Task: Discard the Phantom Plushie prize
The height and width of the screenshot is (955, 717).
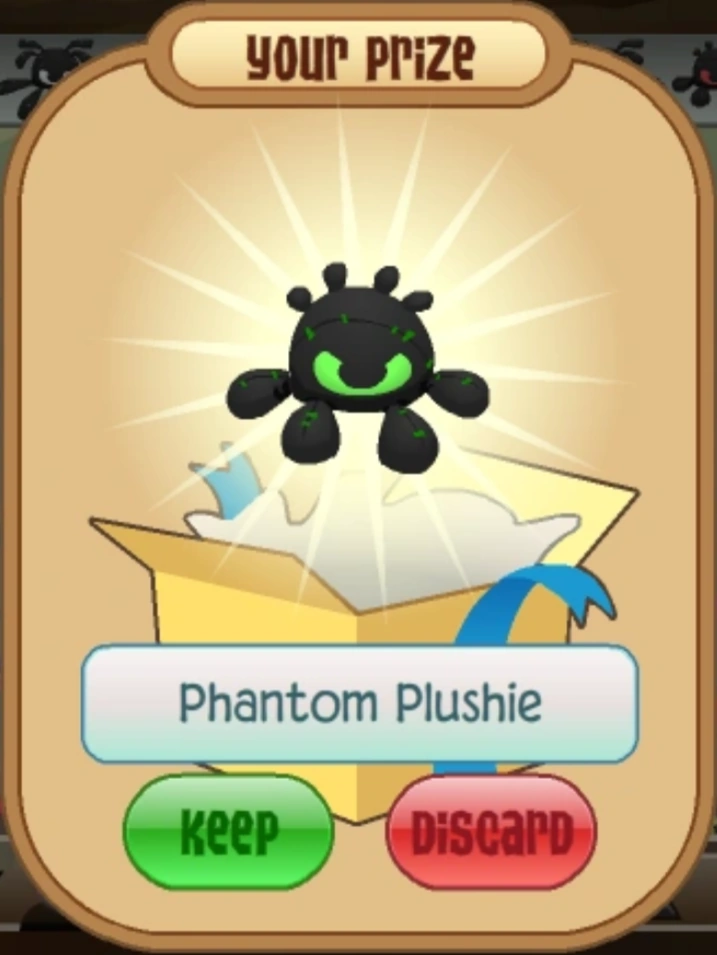Action: (491, 832)
